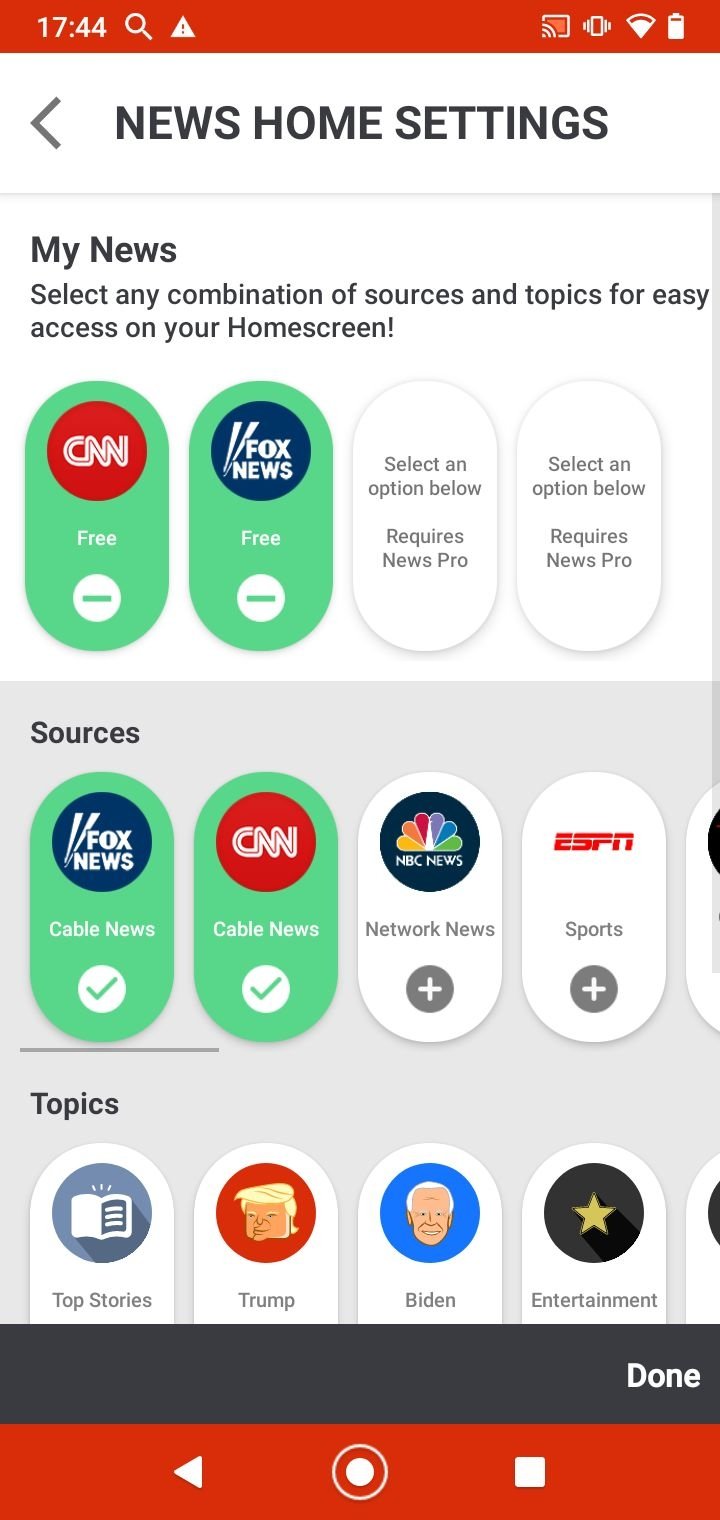Screen dimensions: 720x1520
Task: Deselect Fox News Cable News source
Action: [x=102, y=989]
